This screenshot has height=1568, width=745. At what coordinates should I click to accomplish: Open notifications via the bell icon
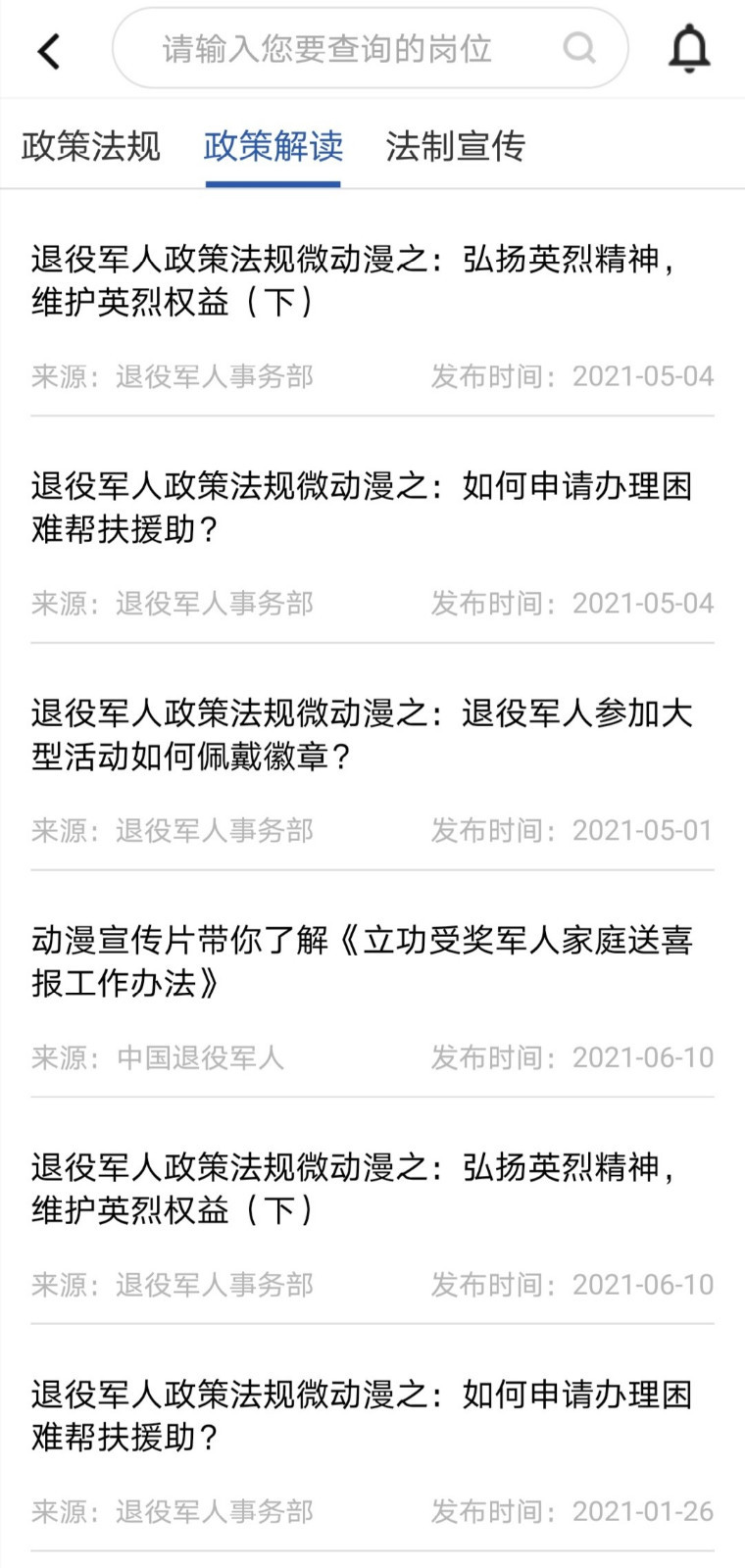click(690, 48)
